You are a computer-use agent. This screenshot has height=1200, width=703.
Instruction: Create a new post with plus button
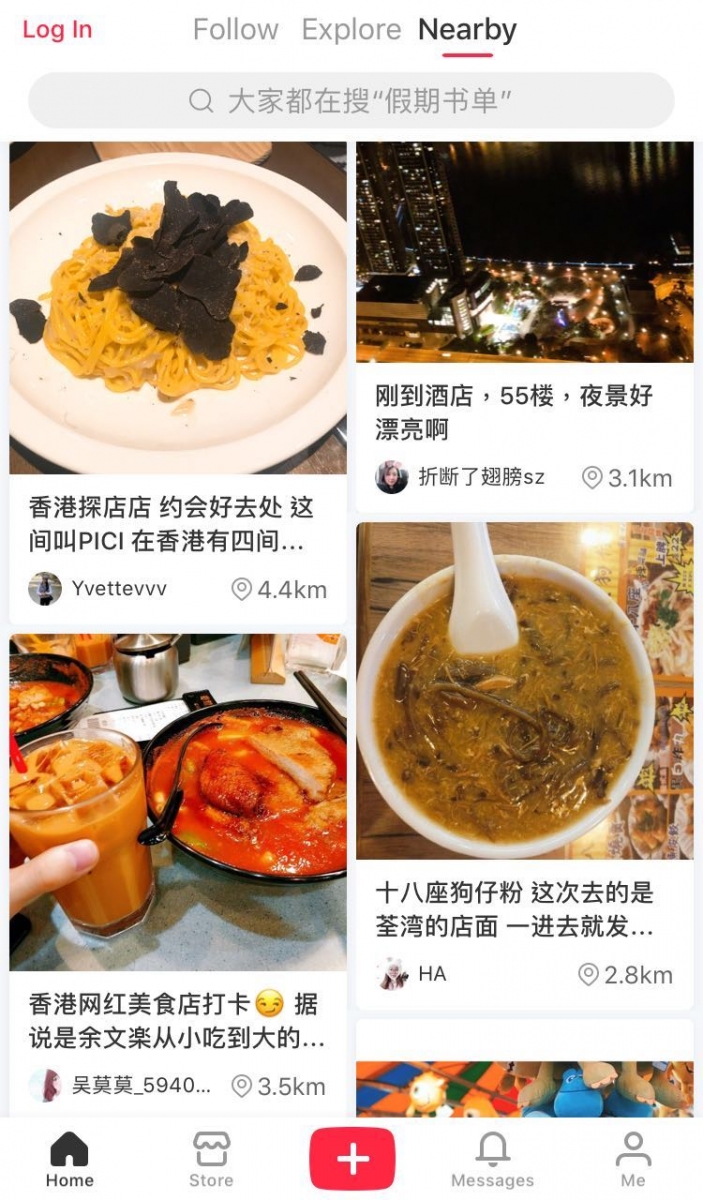352,1159
